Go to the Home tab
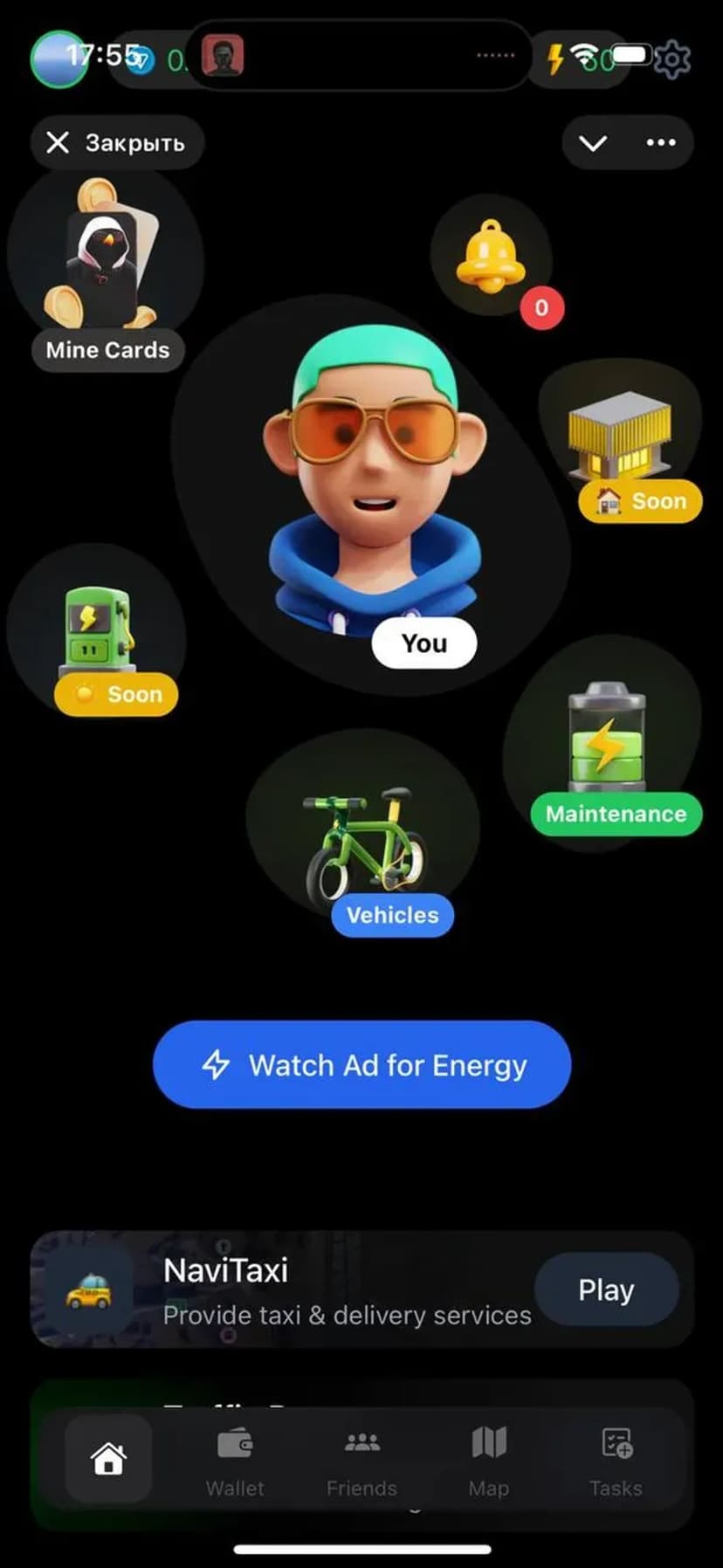Image resolution: width=723 pixels, height=1568 pixels. (x=108, y=1458)
